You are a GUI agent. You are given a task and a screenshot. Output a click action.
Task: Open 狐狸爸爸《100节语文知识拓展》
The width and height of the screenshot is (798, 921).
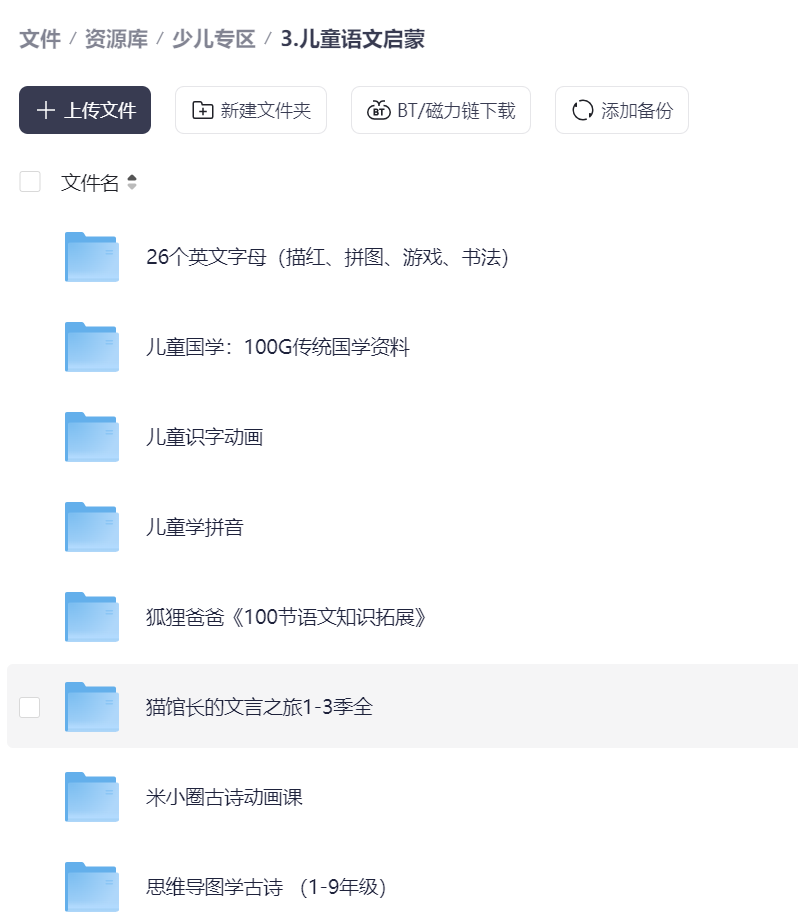click(x=286, y=618)
